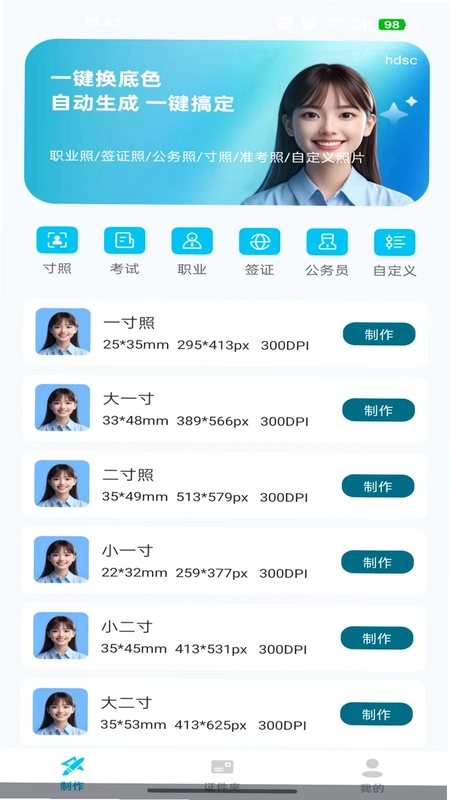Open the one-key background change banner
The height and width of the screenshot is (800, 450).
227,122
